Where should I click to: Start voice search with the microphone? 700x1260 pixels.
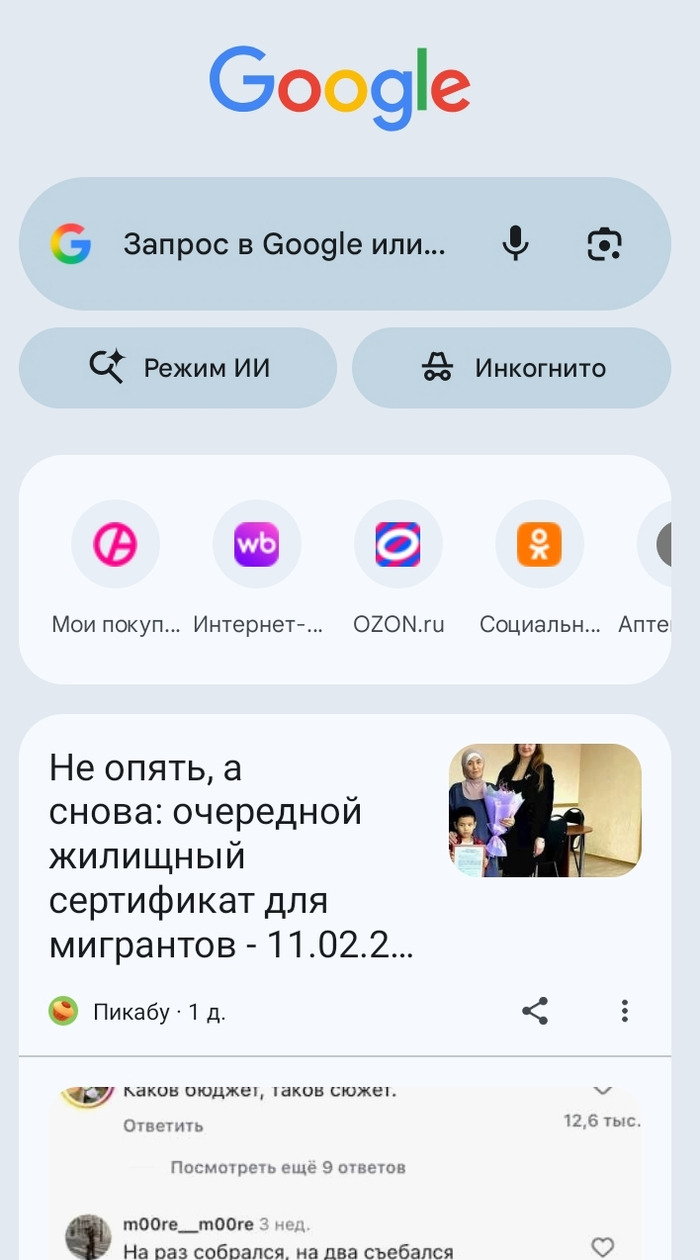tap(515, 244)
